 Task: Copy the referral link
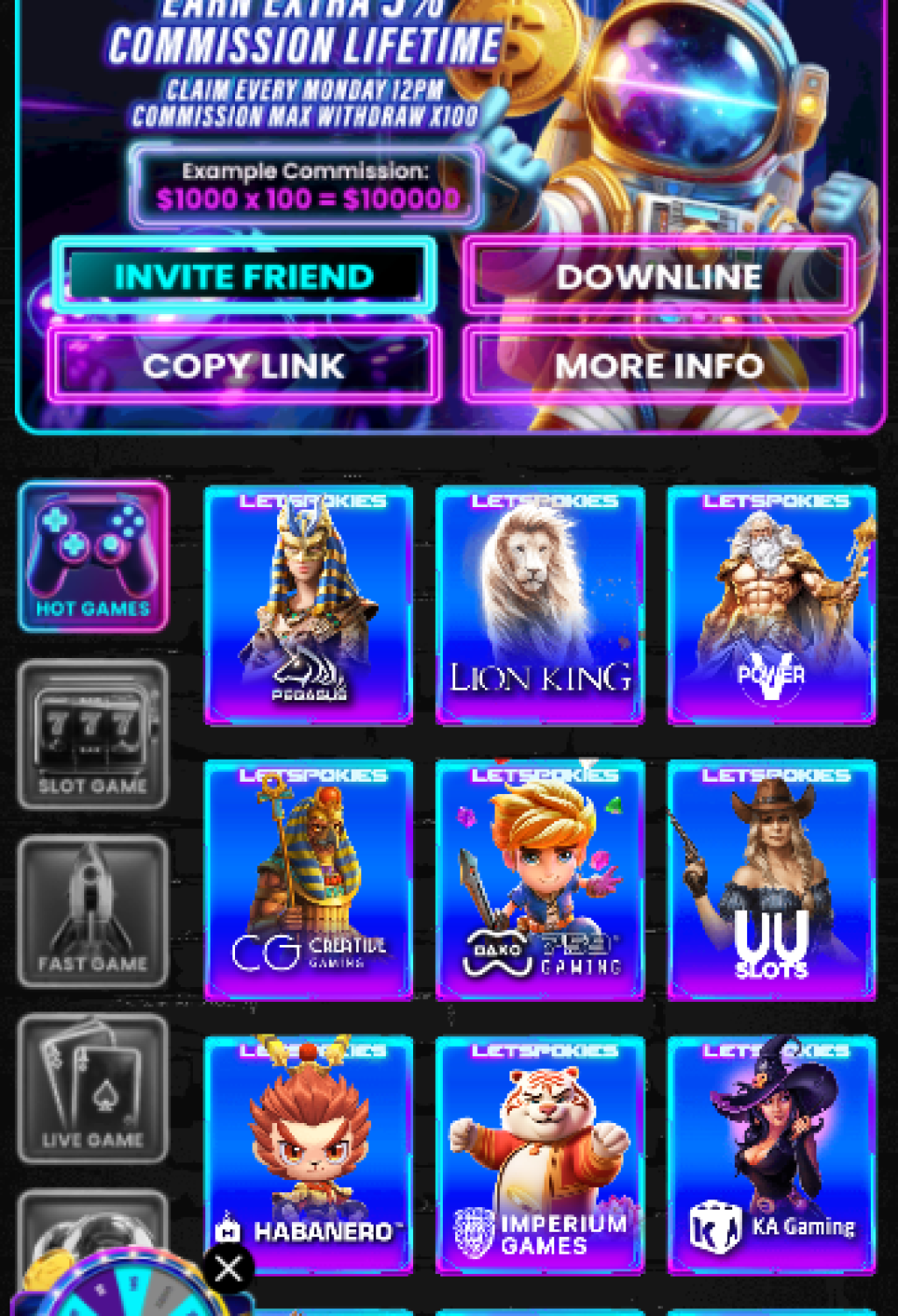point(244,366)
